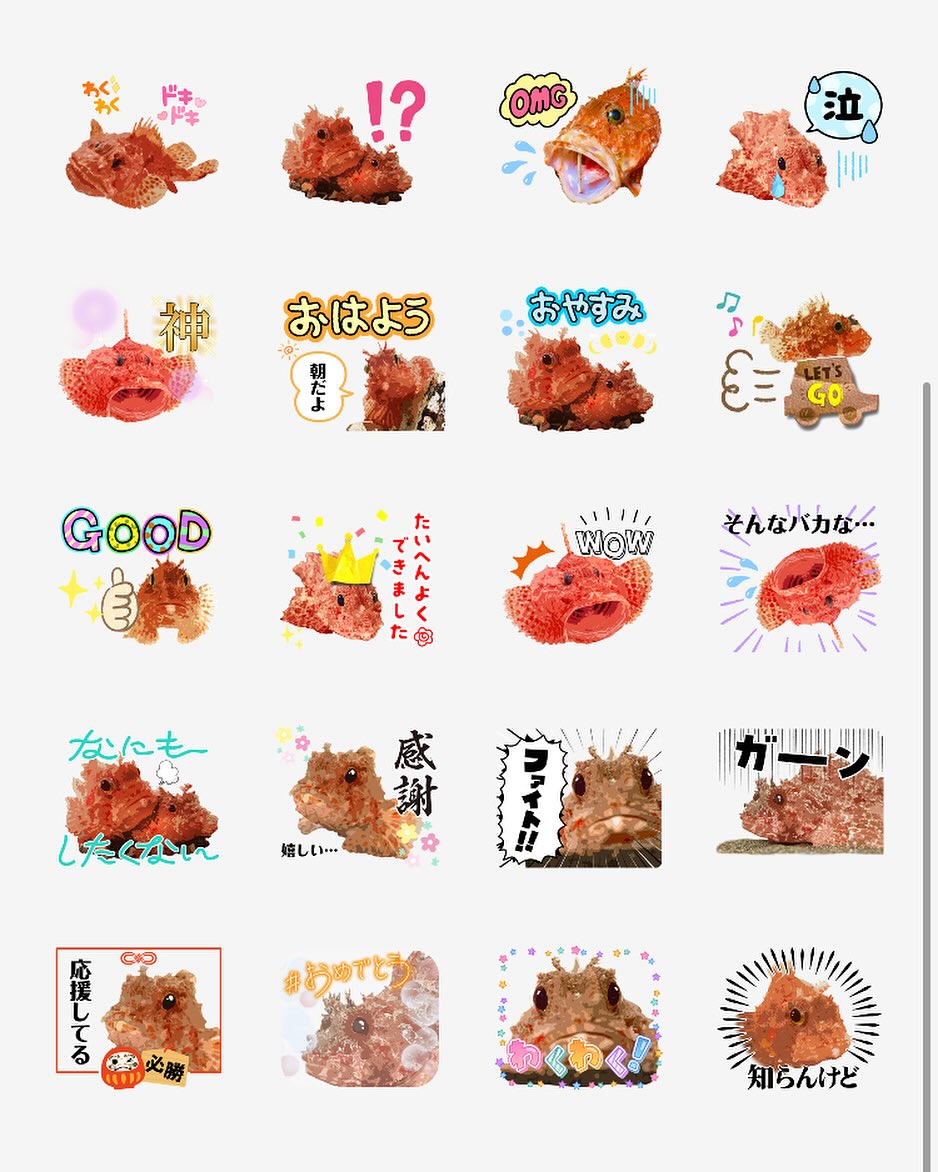Choose the そんなバカな… sticker
This screenshot has width=938, height=1172.
[798, 577]
